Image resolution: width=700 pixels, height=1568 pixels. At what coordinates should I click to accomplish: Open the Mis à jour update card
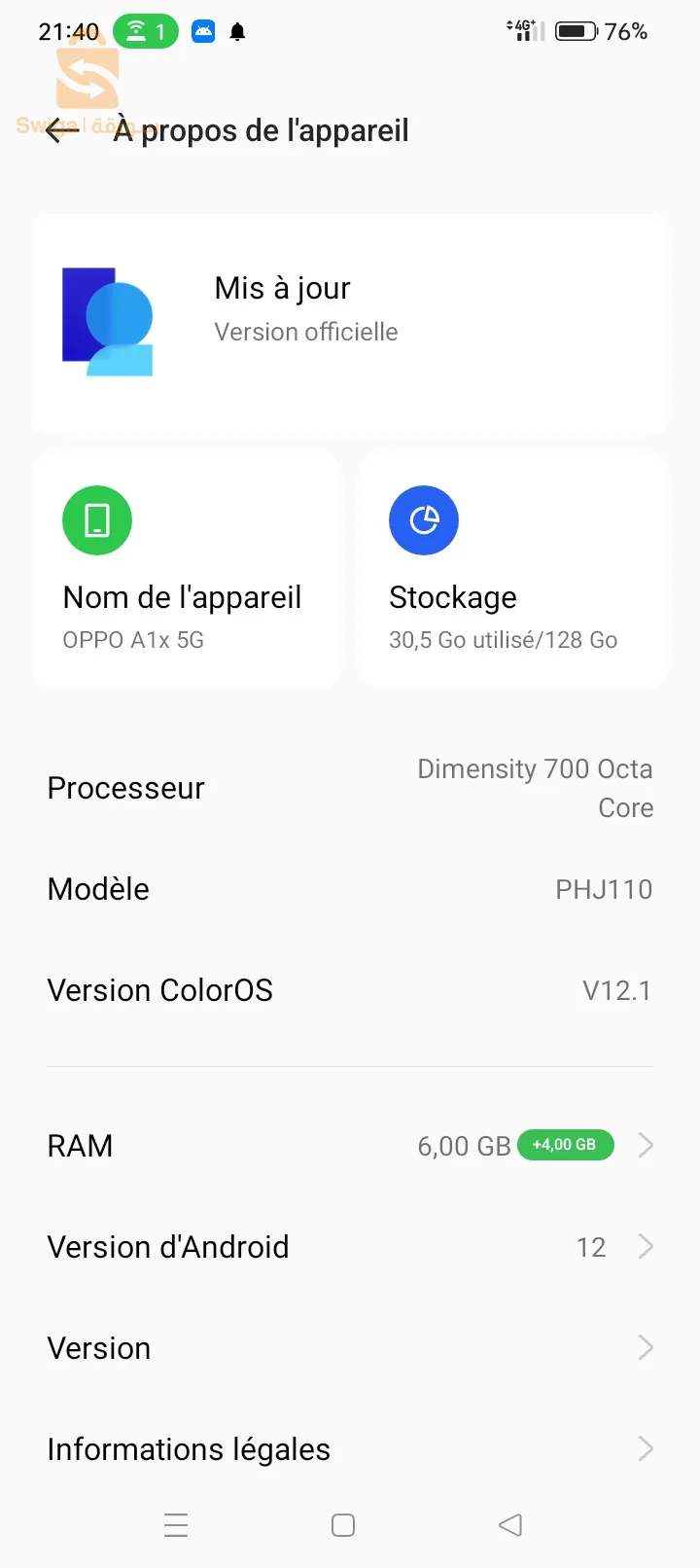pyautogui.click(x=350, y=323)
